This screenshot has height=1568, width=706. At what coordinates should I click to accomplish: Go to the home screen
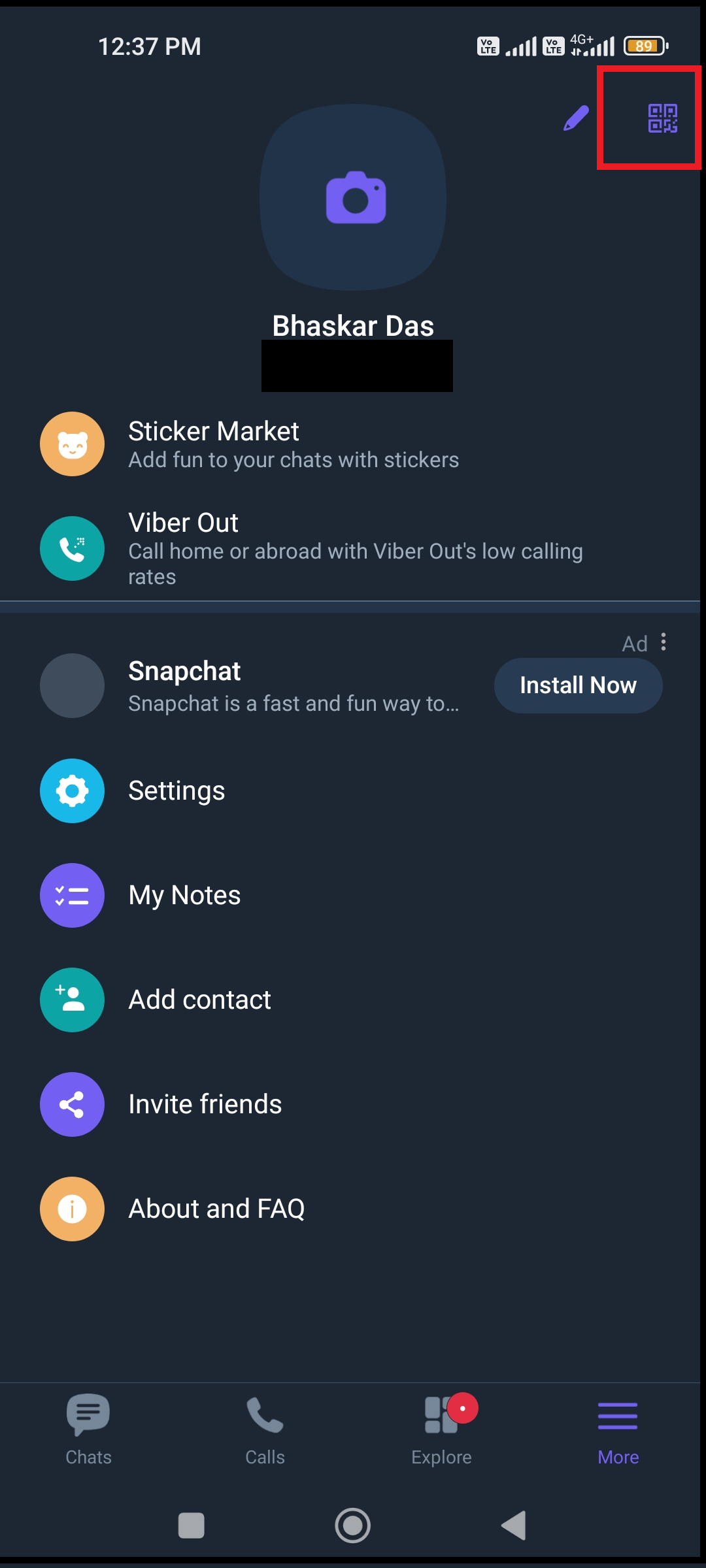point(353,1526)
